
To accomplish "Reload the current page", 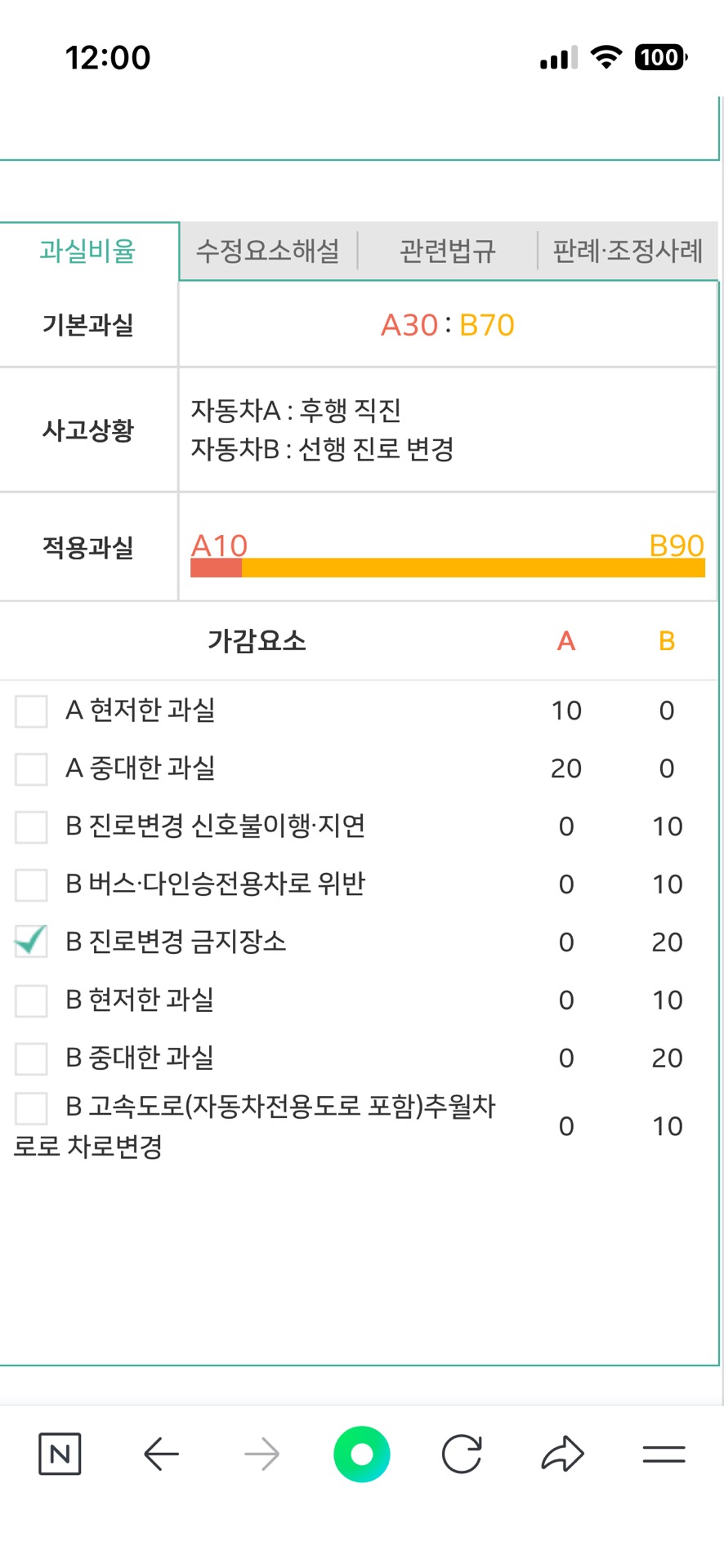I will click(462, 1454).
